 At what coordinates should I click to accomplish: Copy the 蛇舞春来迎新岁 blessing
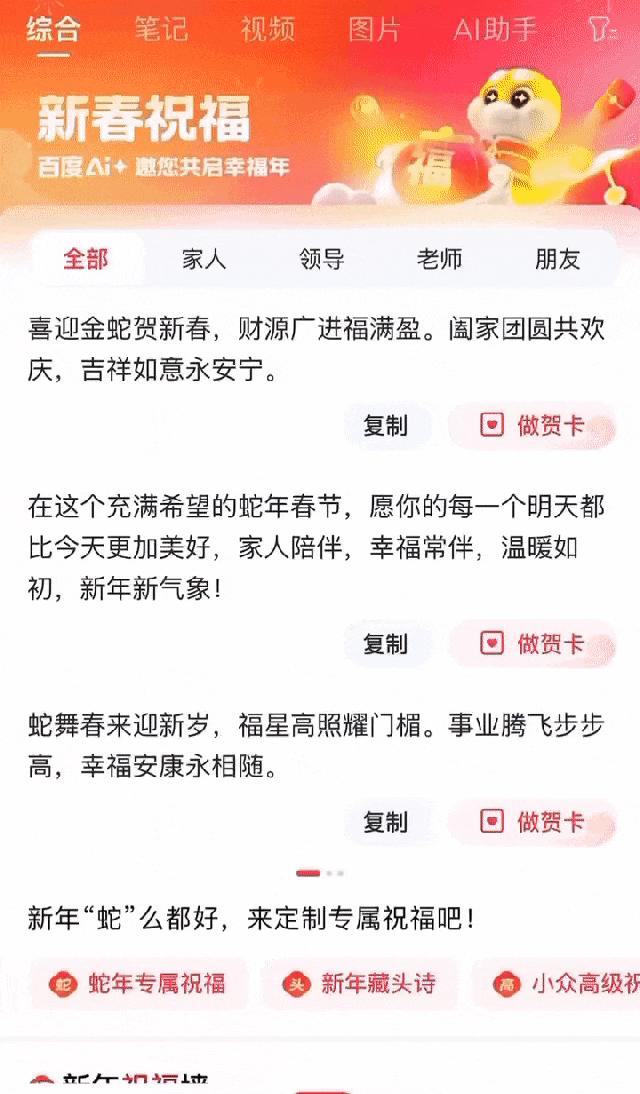pos(386,823)
